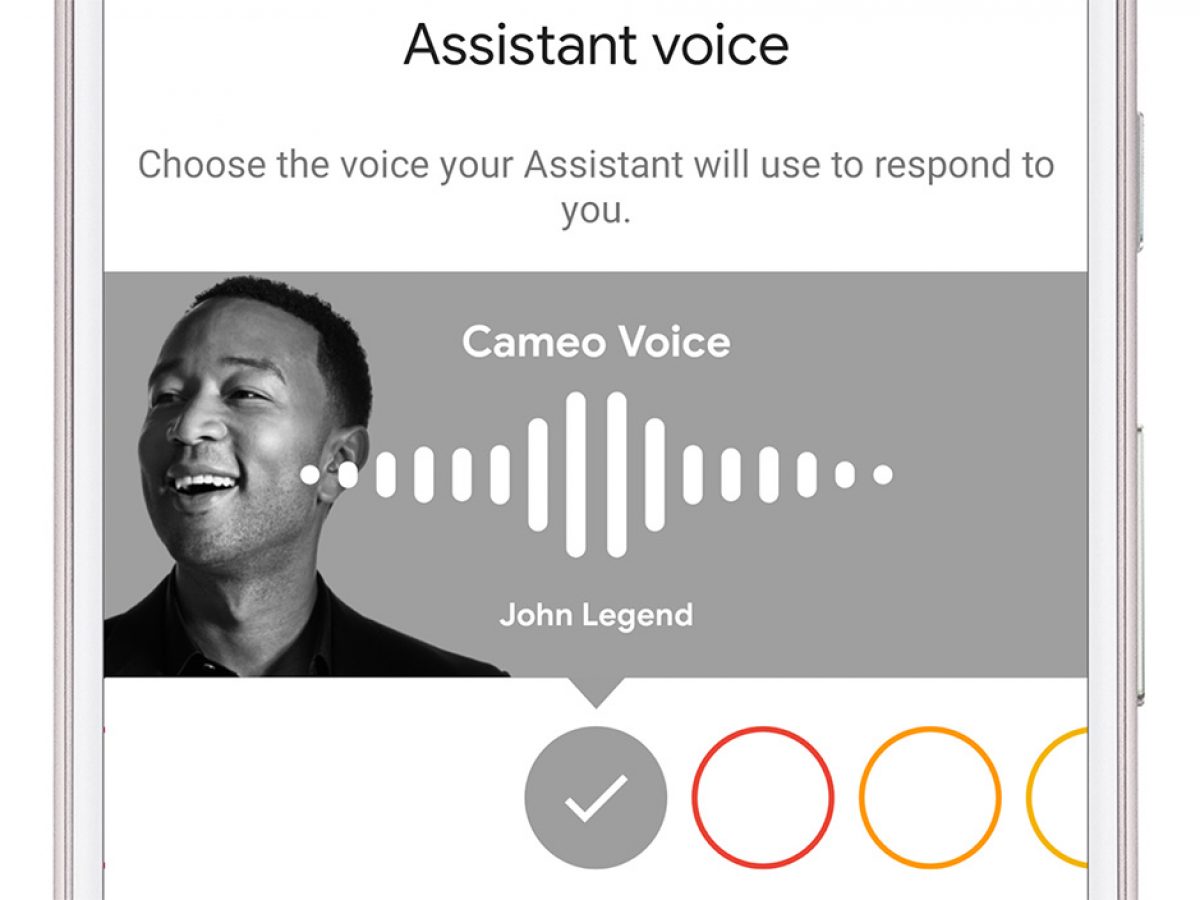Tap the checked John Legend voice circle
This screenshot has width=1200, height=900.
point(595,797)
